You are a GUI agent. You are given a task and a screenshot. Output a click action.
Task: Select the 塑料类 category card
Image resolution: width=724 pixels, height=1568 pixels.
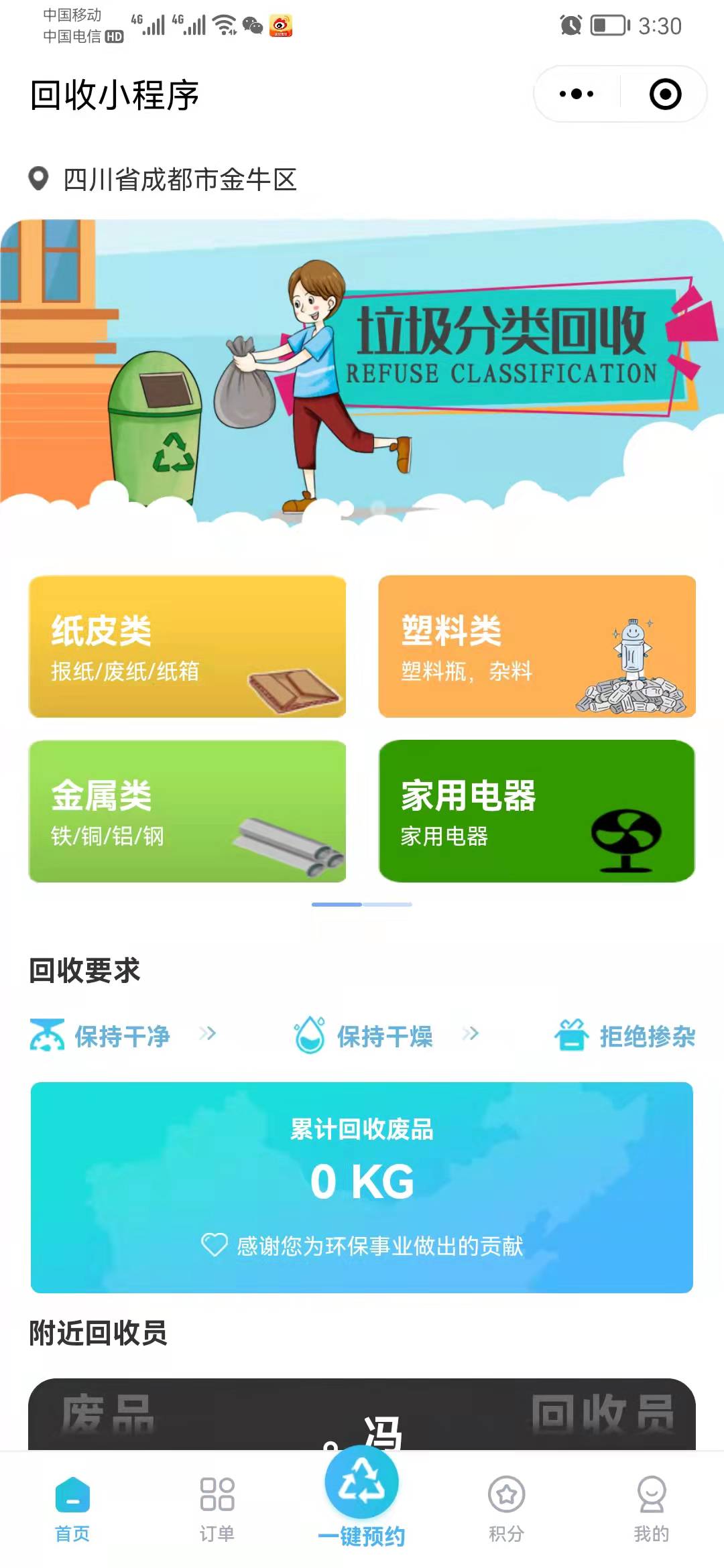[537, 647]
